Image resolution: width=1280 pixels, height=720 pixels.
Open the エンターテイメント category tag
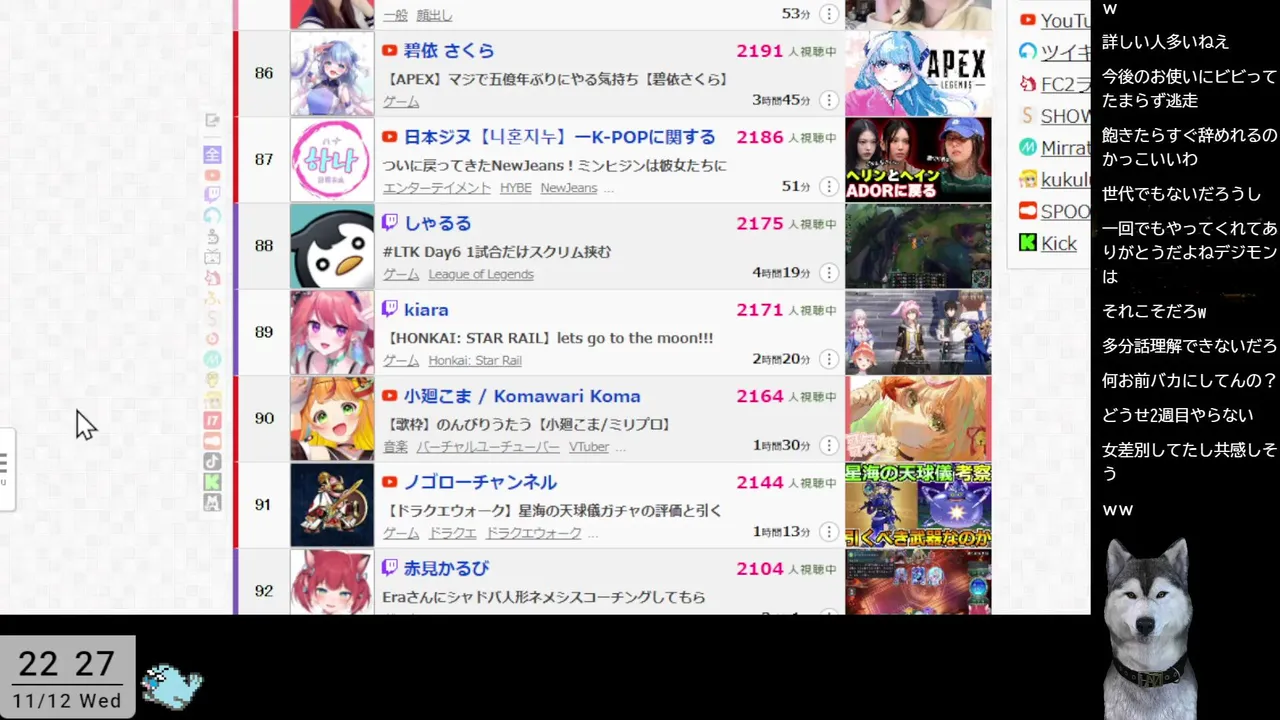click(x=437, y=188)
